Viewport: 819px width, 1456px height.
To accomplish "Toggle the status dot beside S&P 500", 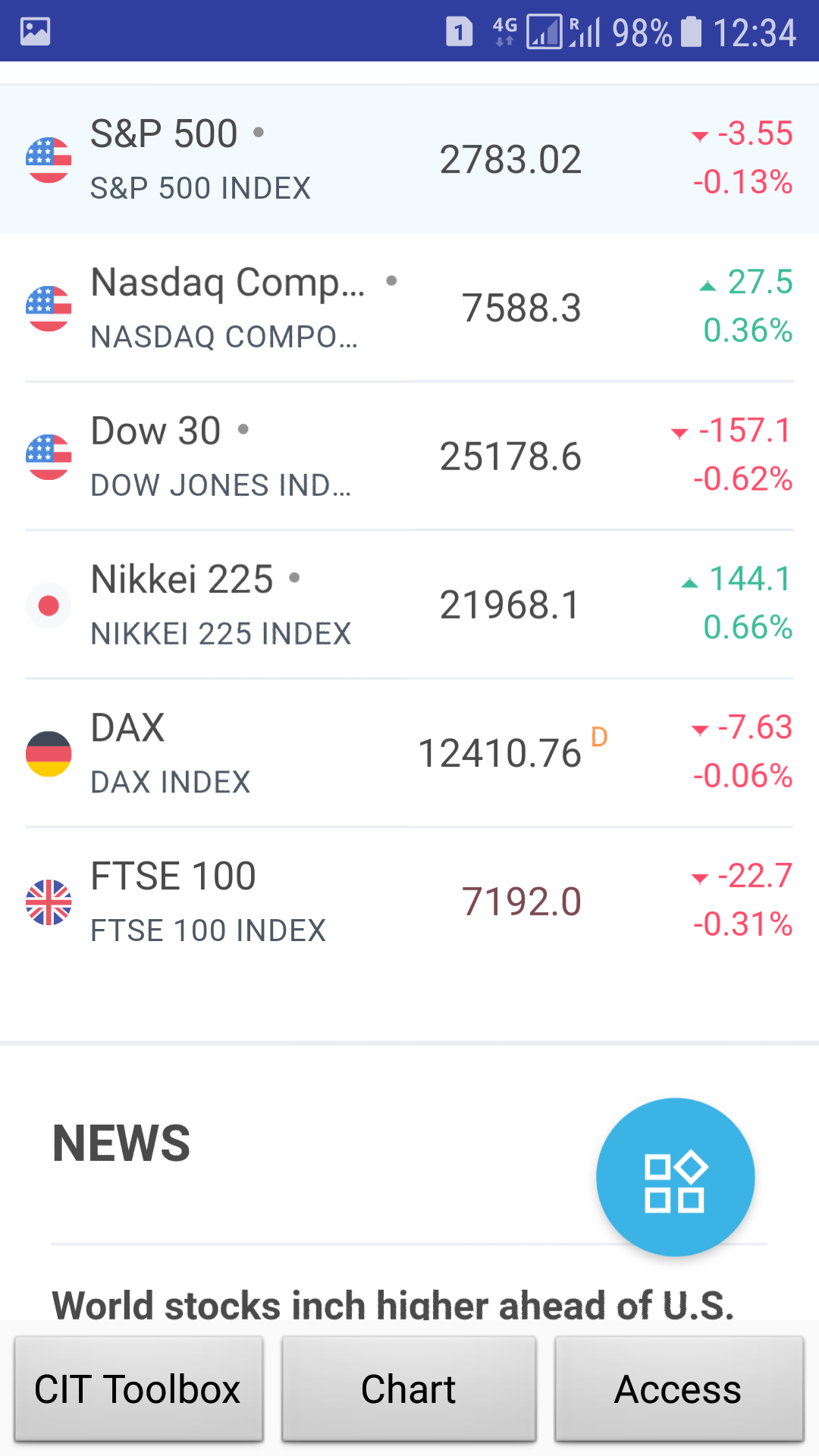I will coord(259,133).
